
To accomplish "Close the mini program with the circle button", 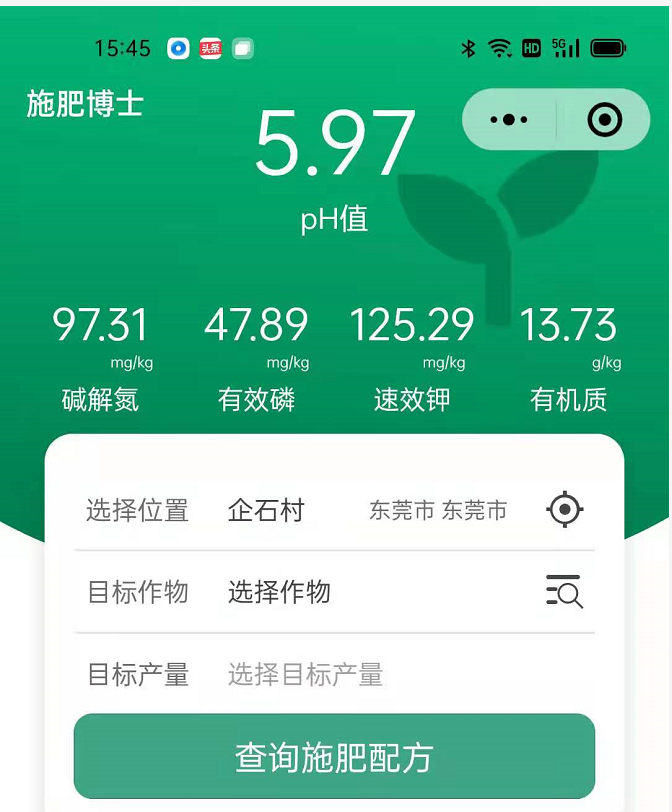I will [x=604, y=120].
